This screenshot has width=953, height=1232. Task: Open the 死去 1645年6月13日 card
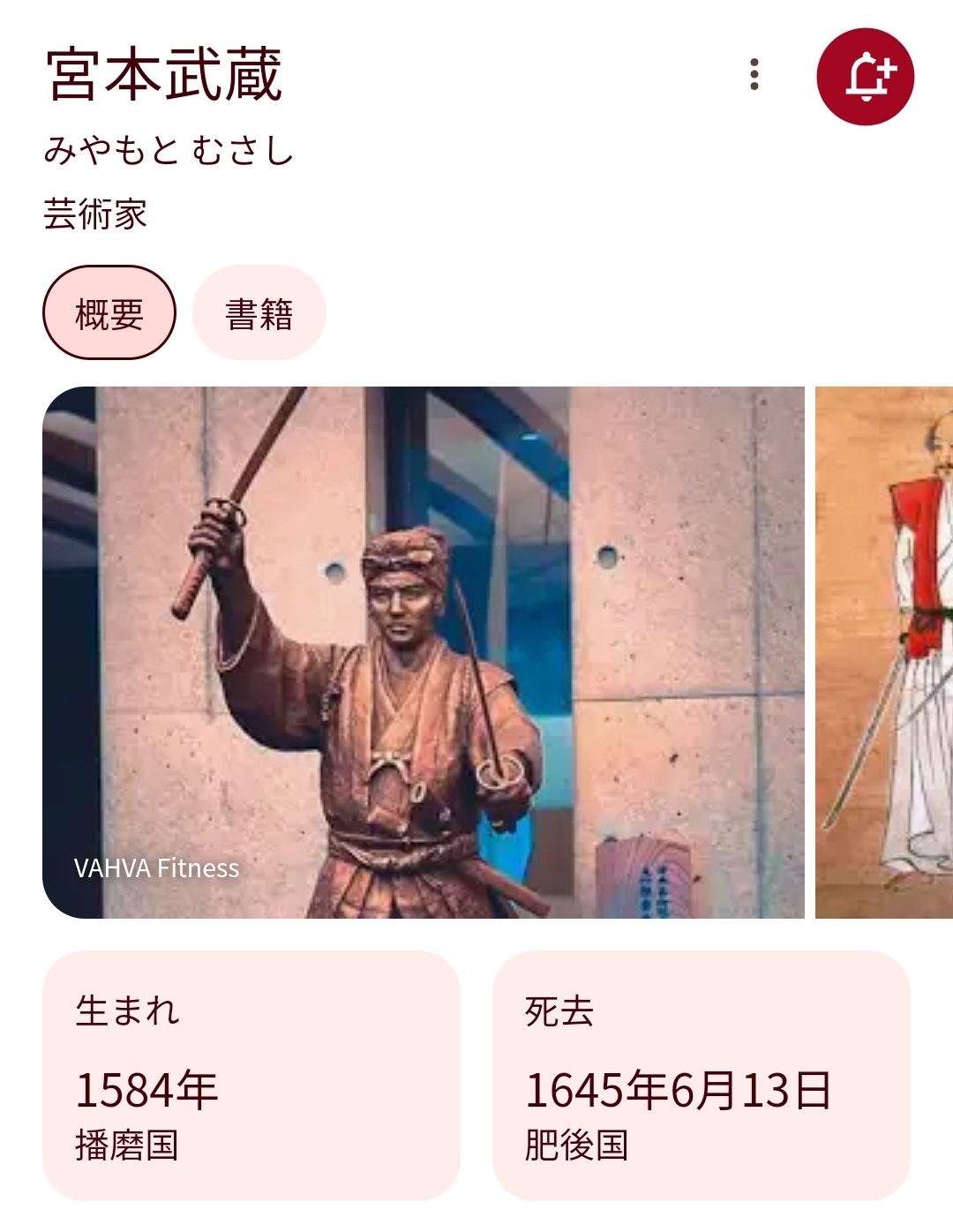point(701,1075)
